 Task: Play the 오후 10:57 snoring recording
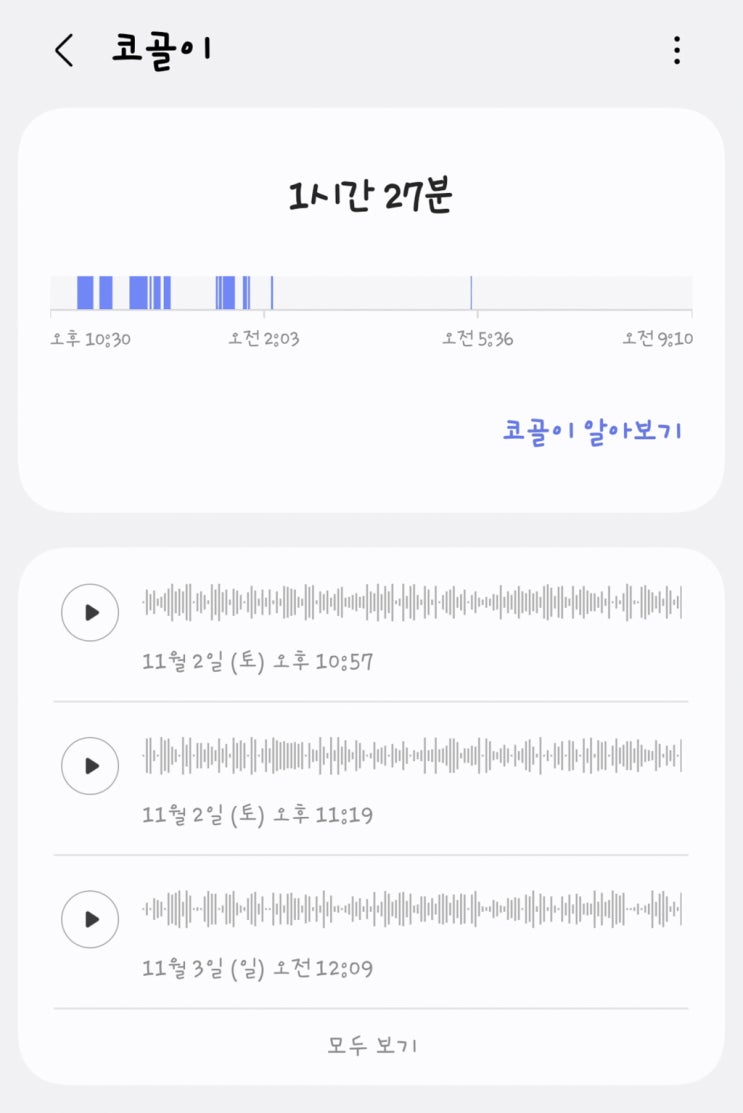pyautogui.click(x=90, y=612)
